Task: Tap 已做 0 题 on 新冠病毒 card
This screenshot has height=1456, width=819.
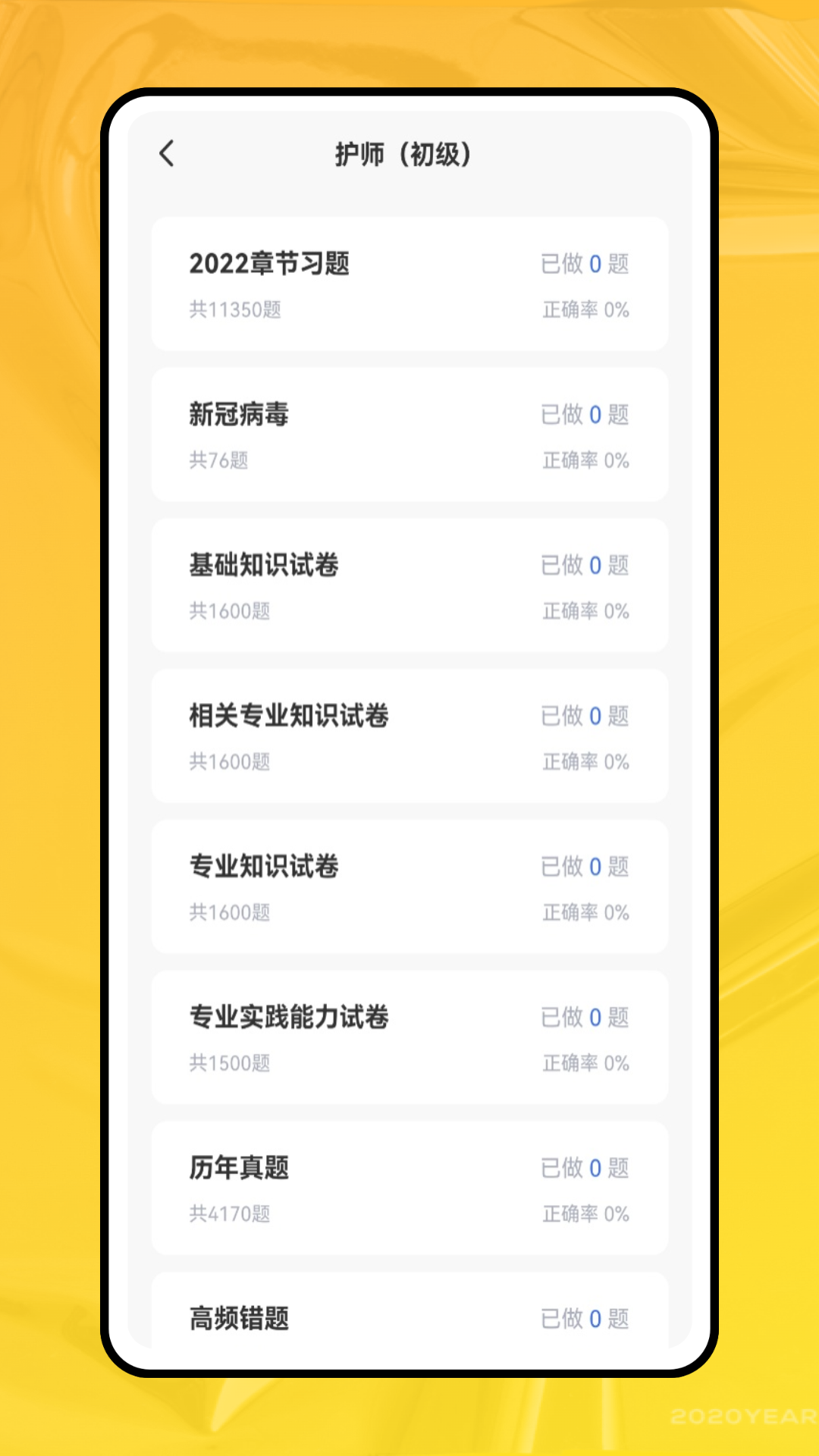Action: 585,415
